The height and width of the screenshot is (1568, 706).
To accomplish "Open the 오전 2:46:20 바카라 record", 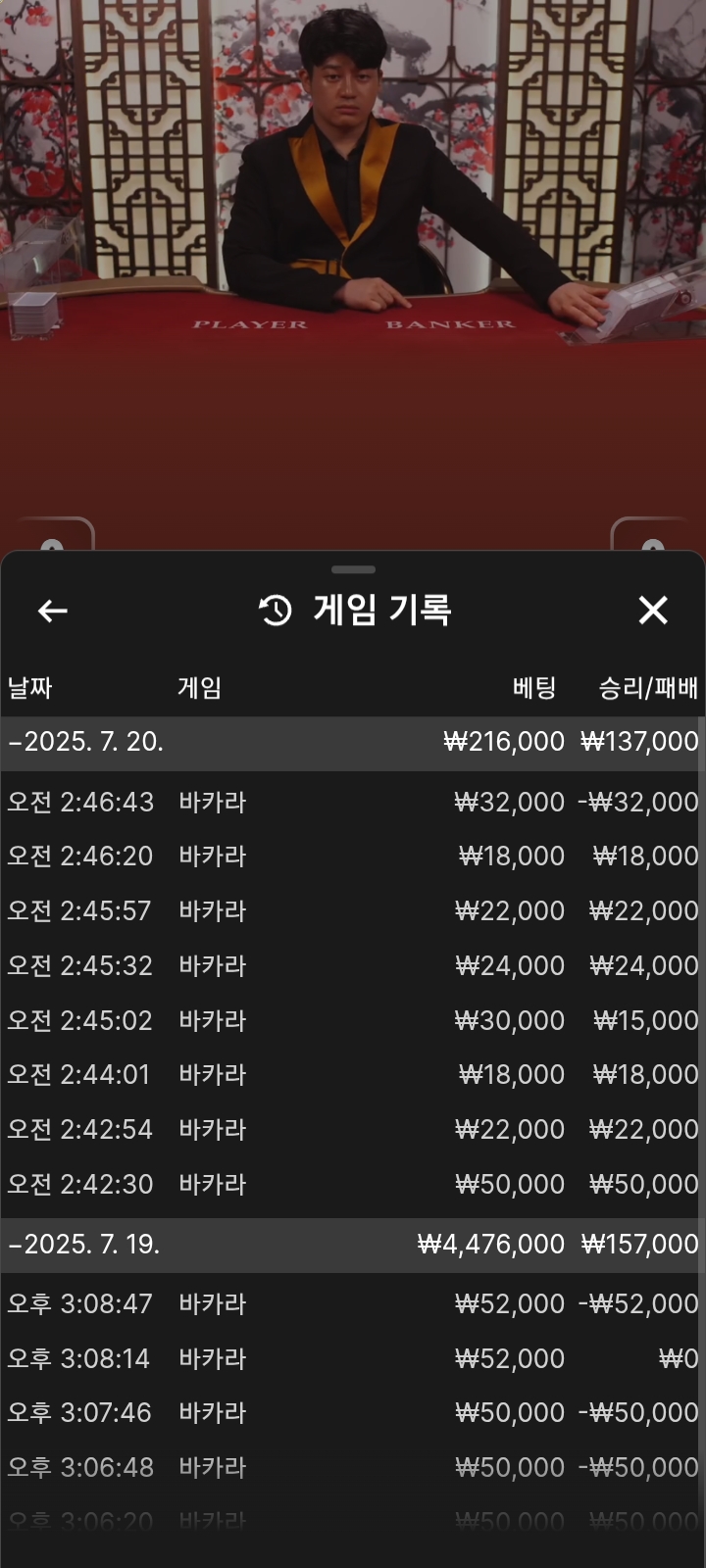I will tap(353, 857).
